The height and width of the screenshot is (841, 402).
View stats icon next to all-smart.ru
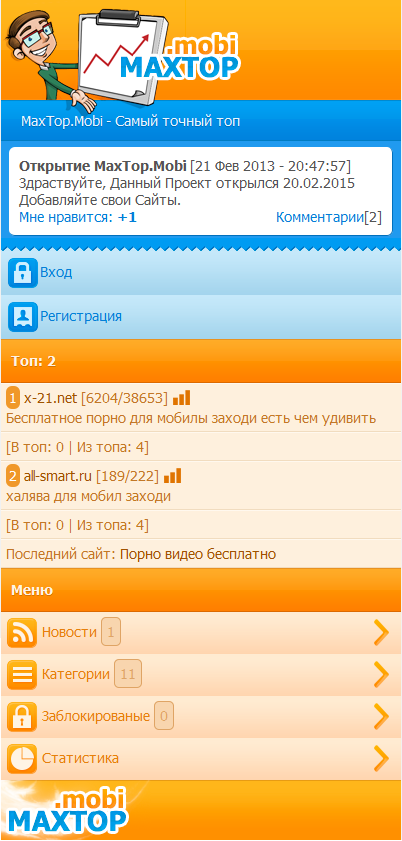click(173, 475)
